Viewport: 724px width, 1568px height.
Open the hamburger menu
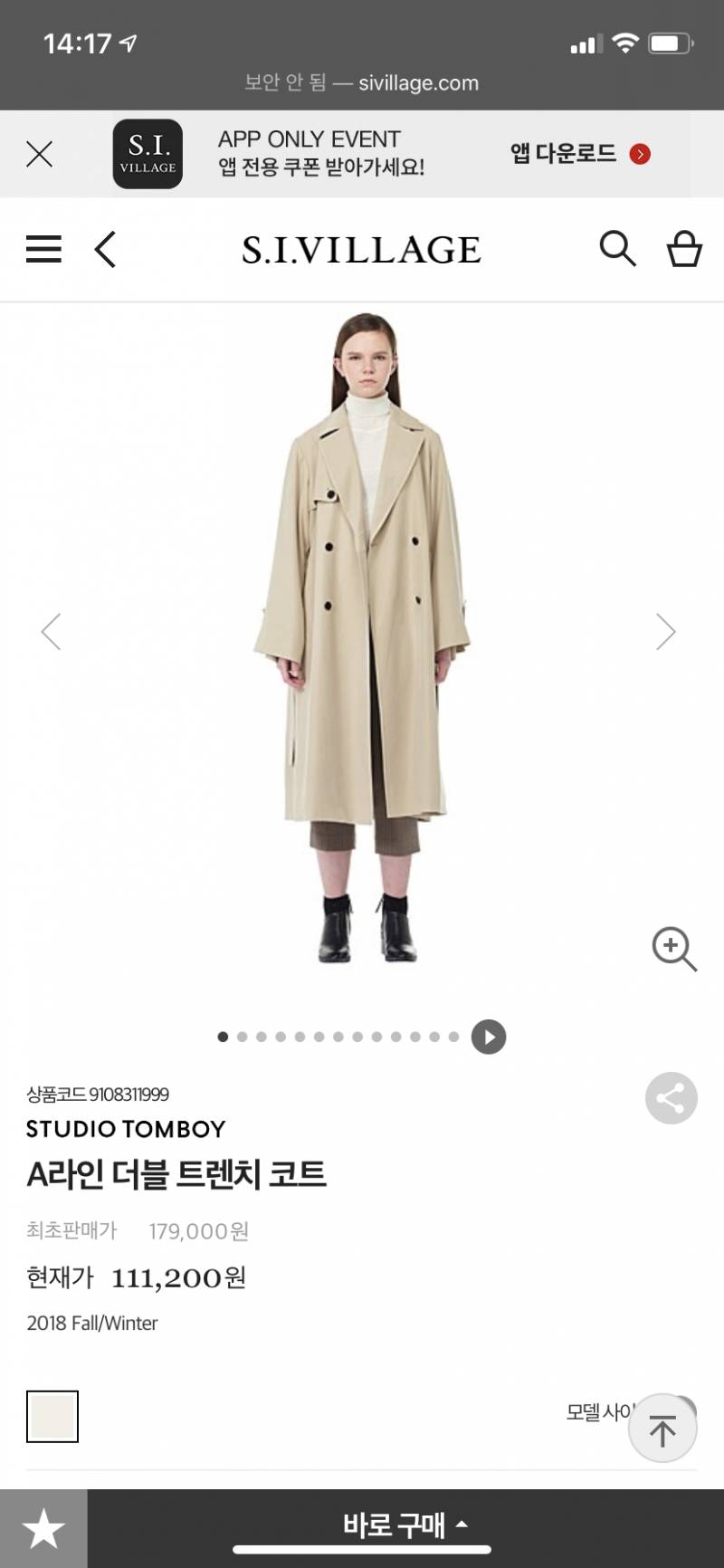(43, 249)
